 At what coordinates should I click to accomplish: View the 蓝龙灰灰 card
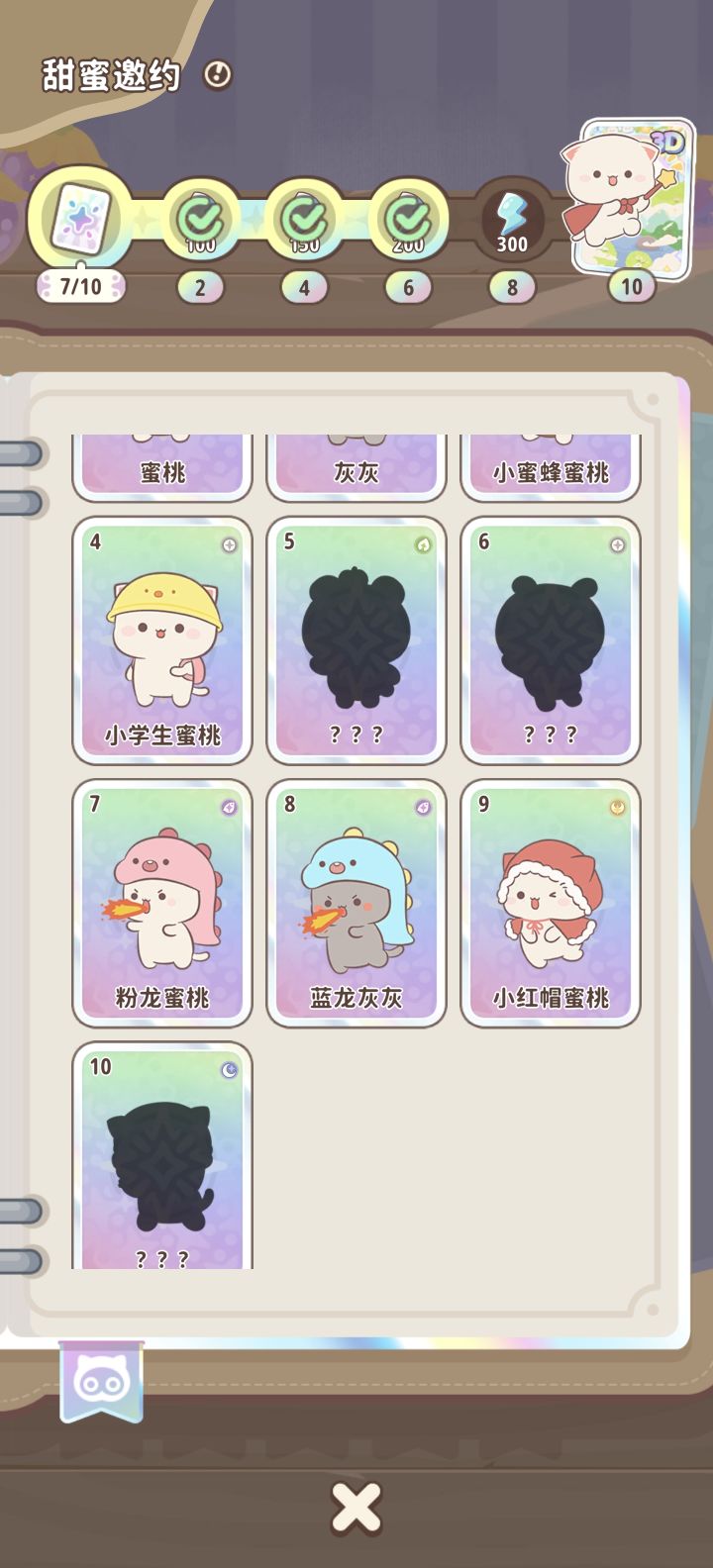(x=356, y=903)
